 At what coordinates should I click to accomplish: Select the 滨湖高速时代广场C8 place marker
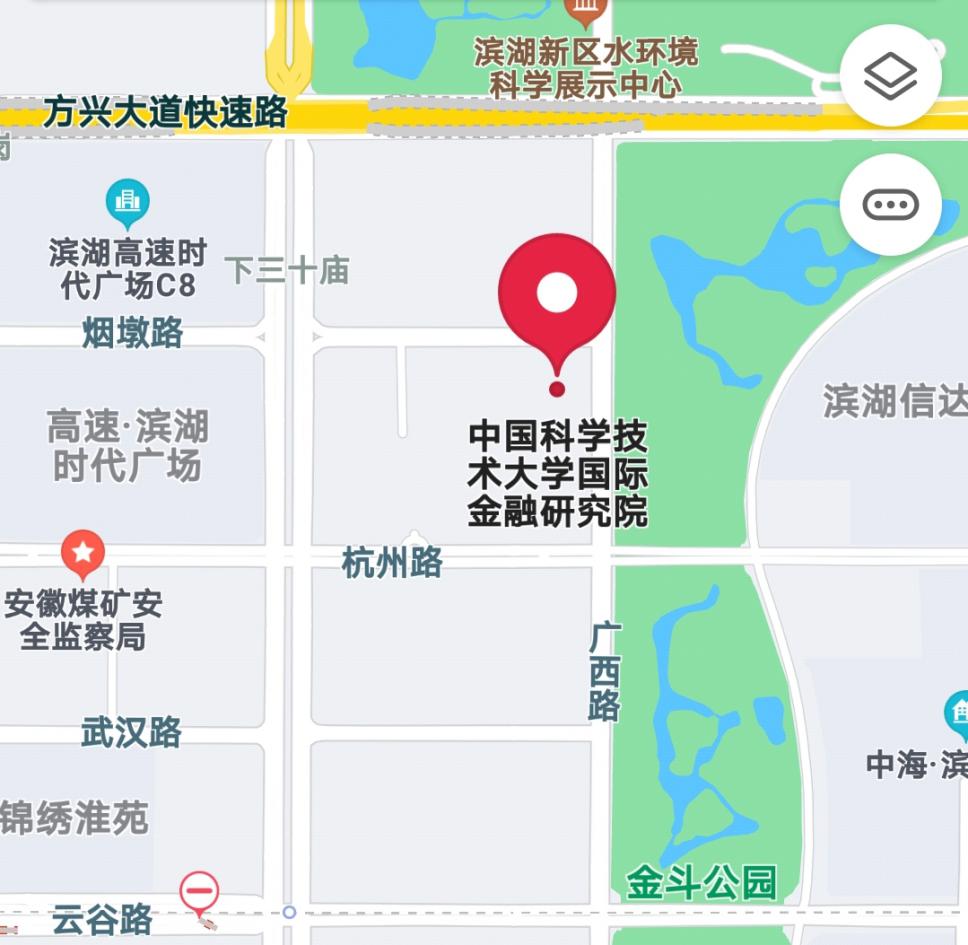click(128, 202)
